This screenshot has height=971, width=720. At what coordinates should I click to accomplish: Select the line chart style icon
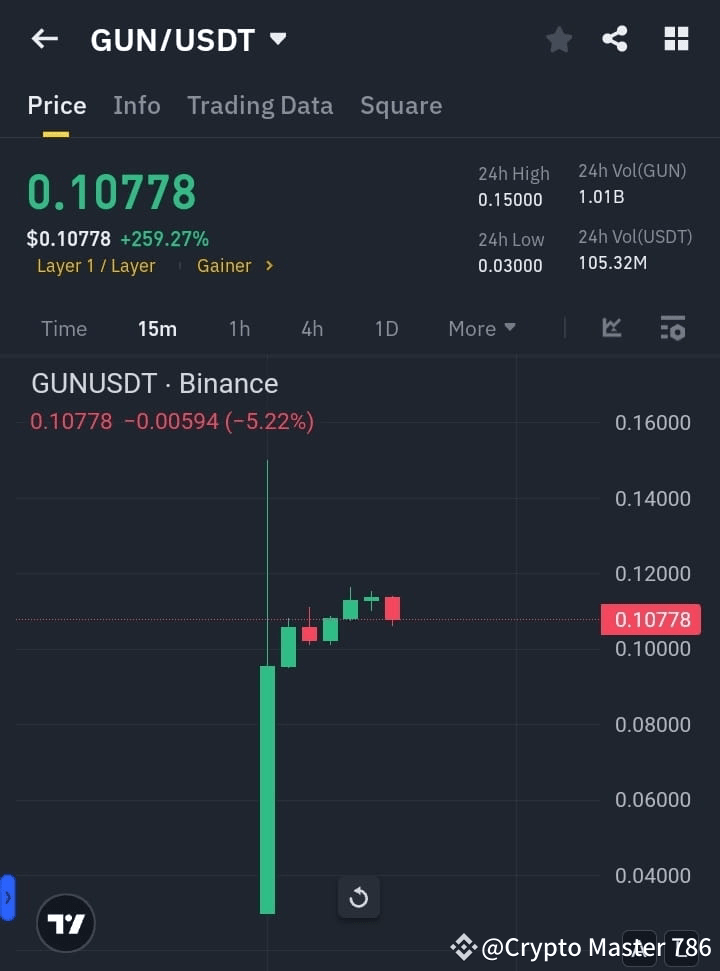pos(610,327)
